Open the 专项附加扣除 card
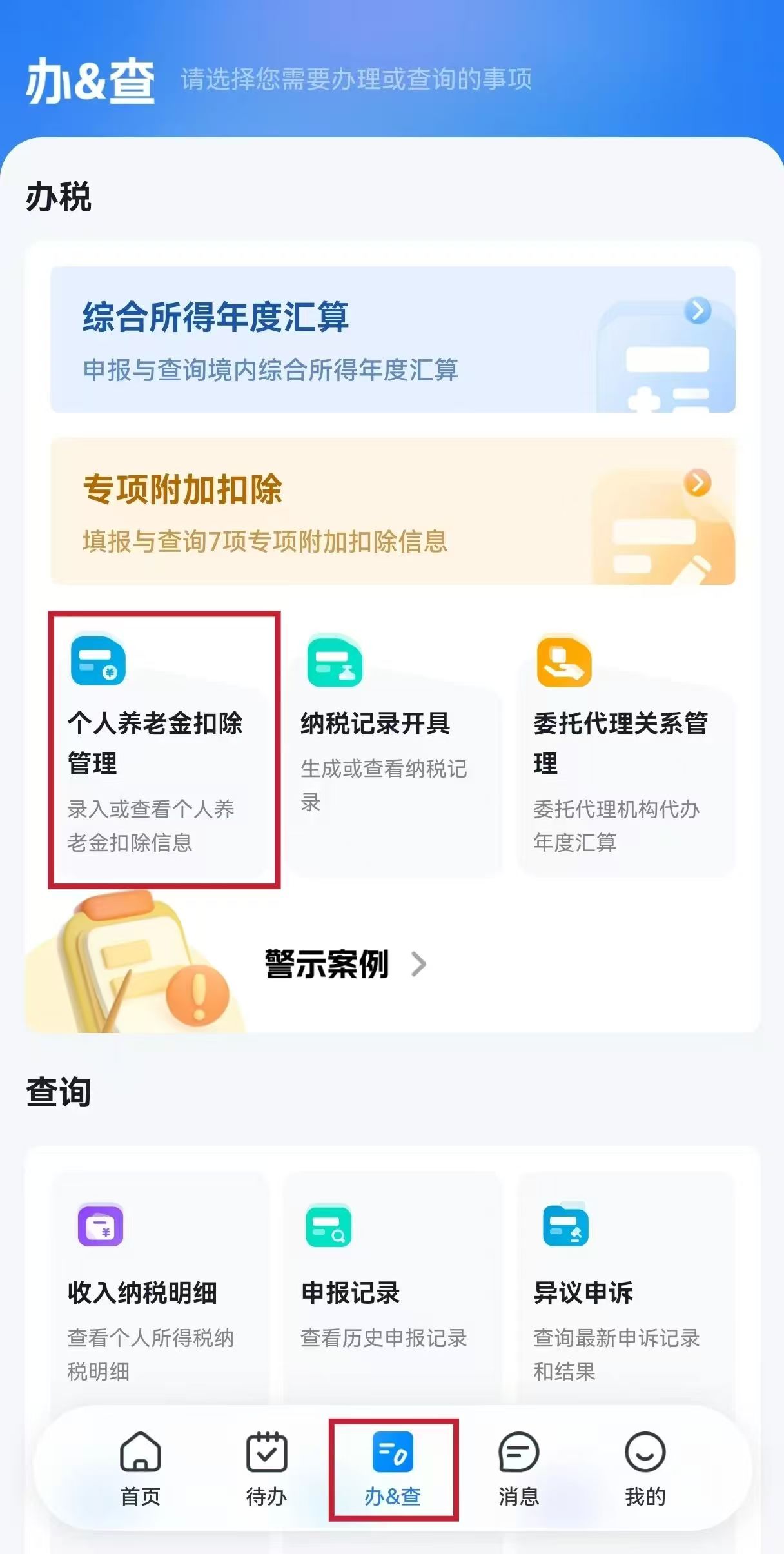Viewport: 784px width, 1554px height. (392, 511)
